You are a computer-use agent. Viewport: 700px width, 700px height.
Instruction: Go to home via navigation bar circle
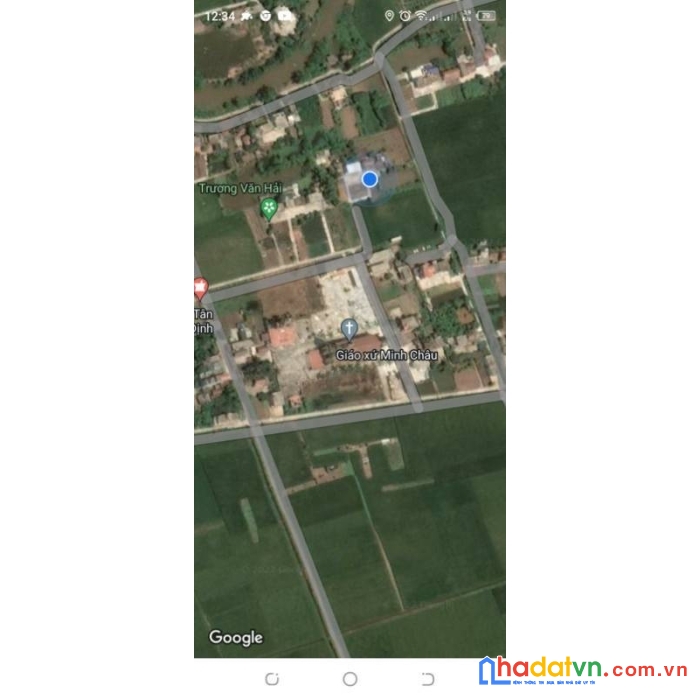coord(350,679)
